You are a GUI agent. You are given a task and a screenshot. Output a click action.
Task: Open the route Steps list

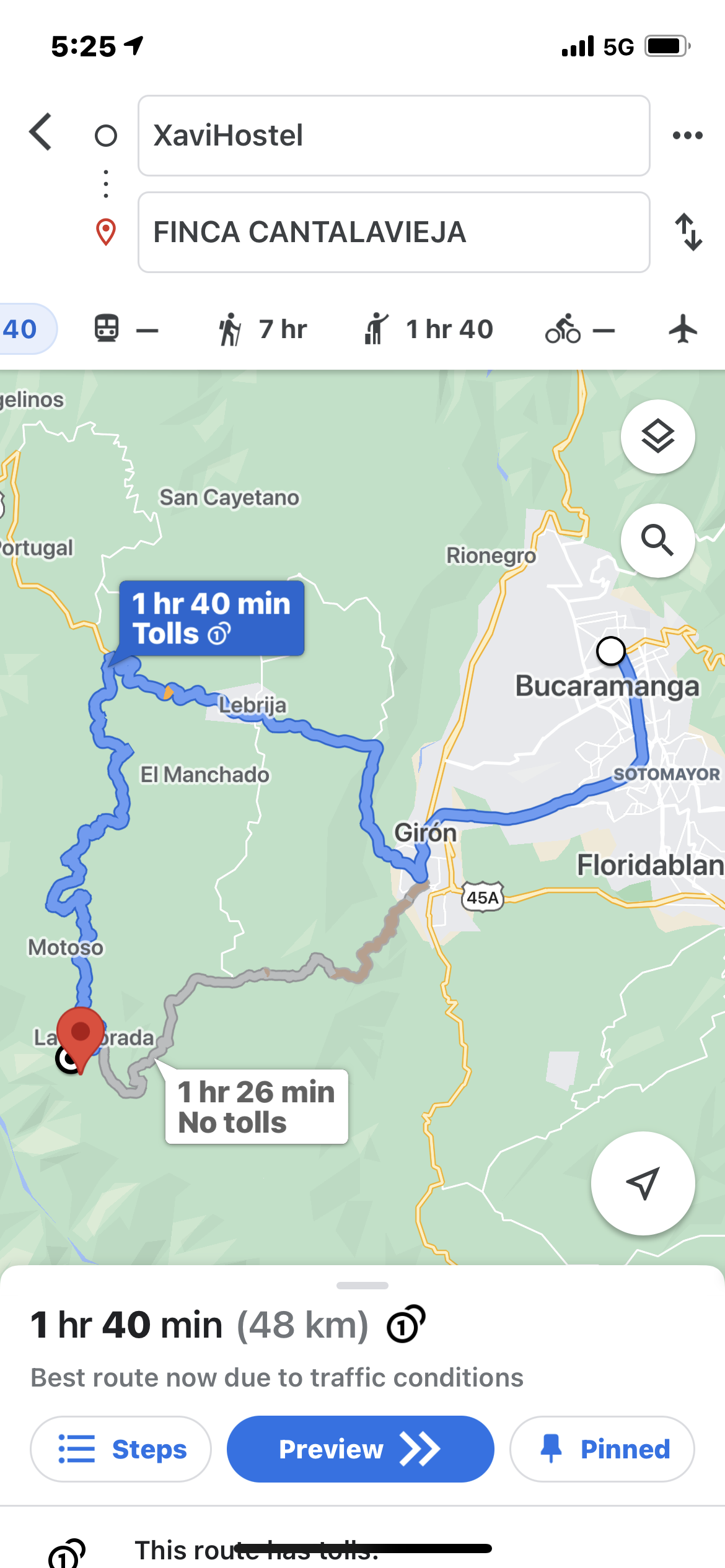[x=121, y=1449]
